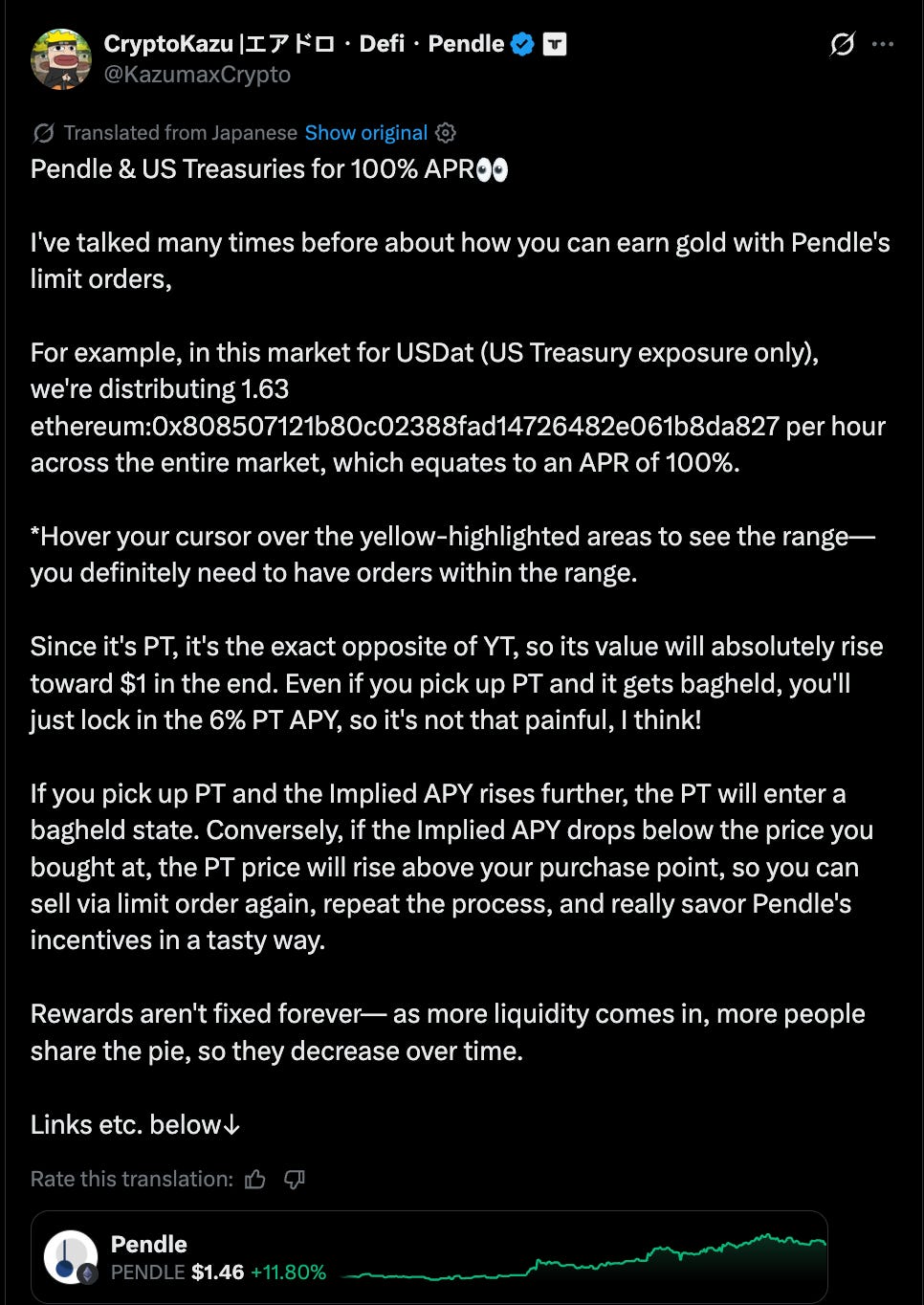Open the Pendle price card
924x1305 pixels.
pyautogui.click(x=429, y=1257)
